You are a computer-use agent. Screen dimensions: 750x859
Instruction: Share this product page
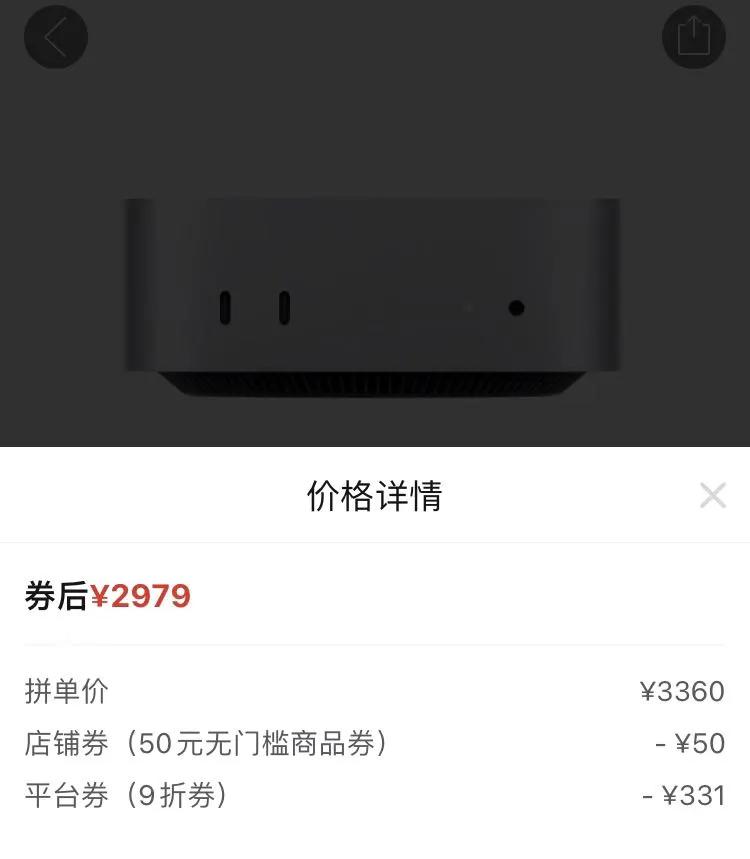(x=693, y=37)
